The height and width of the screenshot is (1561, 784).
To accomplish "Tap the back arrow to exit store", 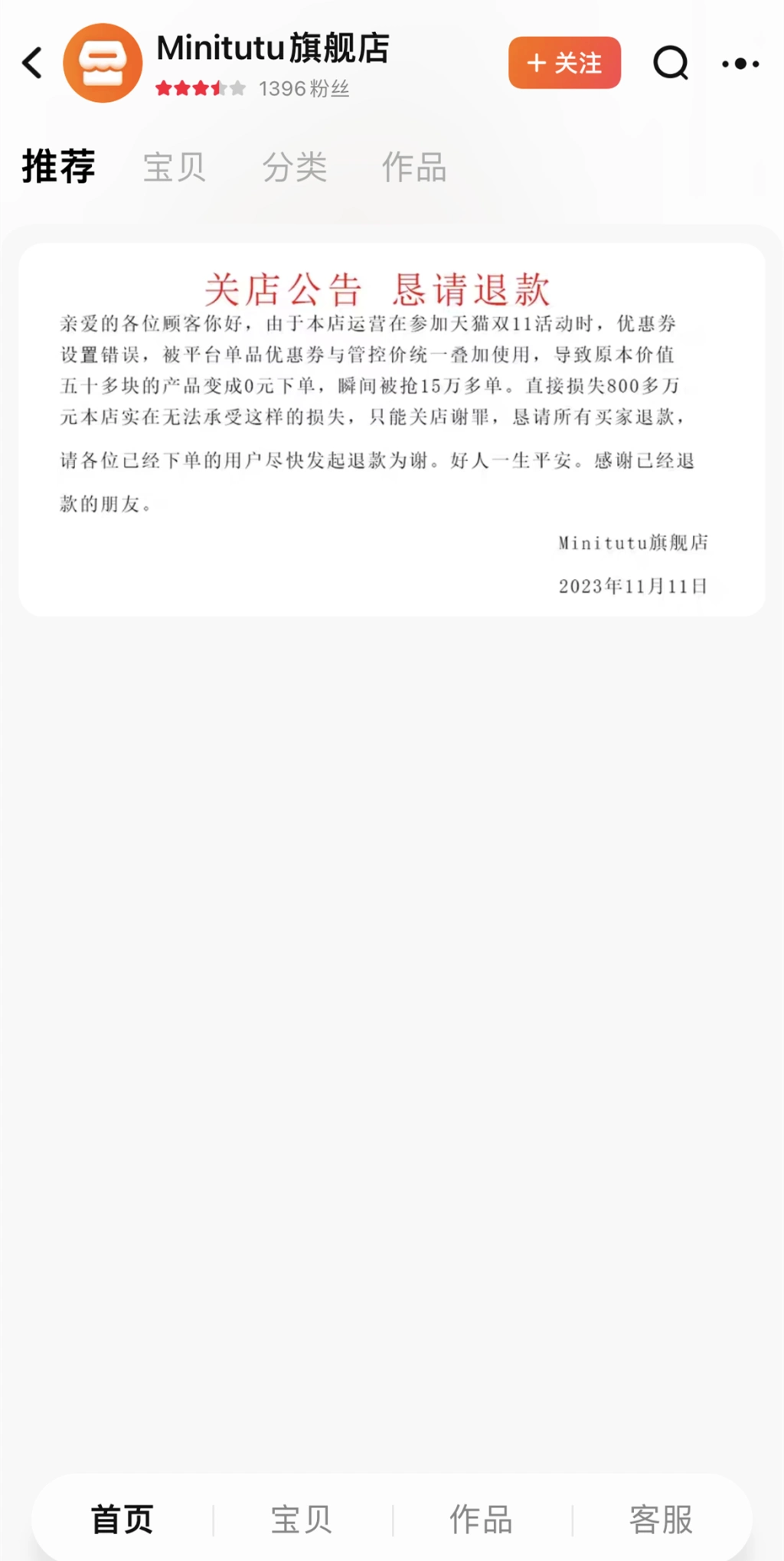I will click(32, 61).
